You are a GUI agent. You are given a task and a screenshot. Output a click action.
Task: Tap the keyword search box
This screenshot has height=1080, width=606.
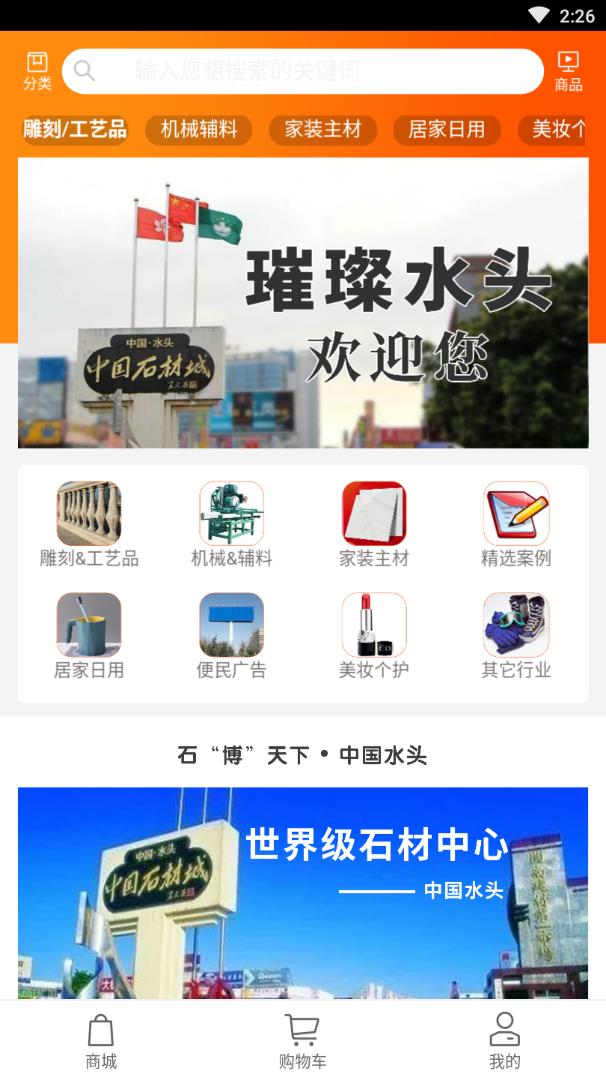coord(303,71)
